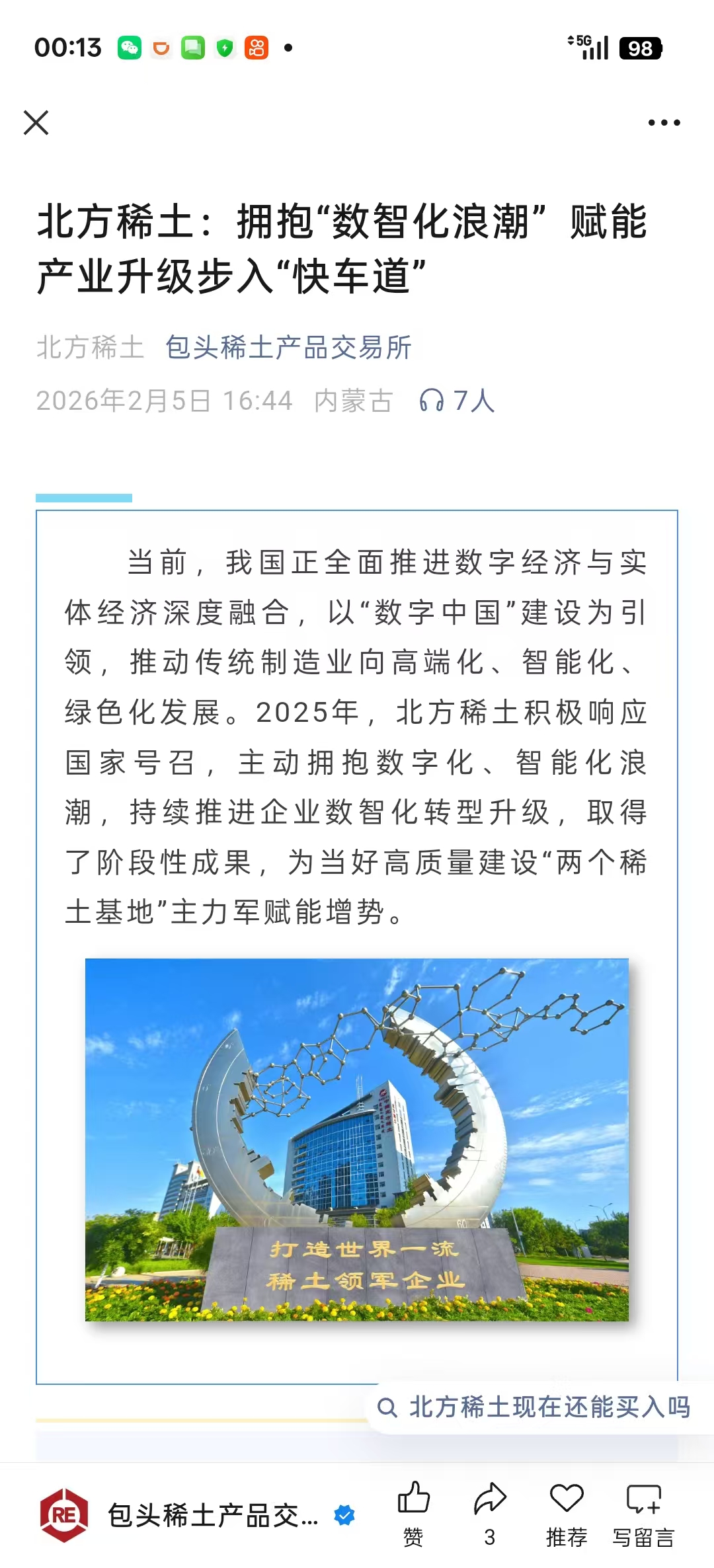Open the three-dot overflow menu
Viewport: 714px width, 1568px height.
click(664, 123)
